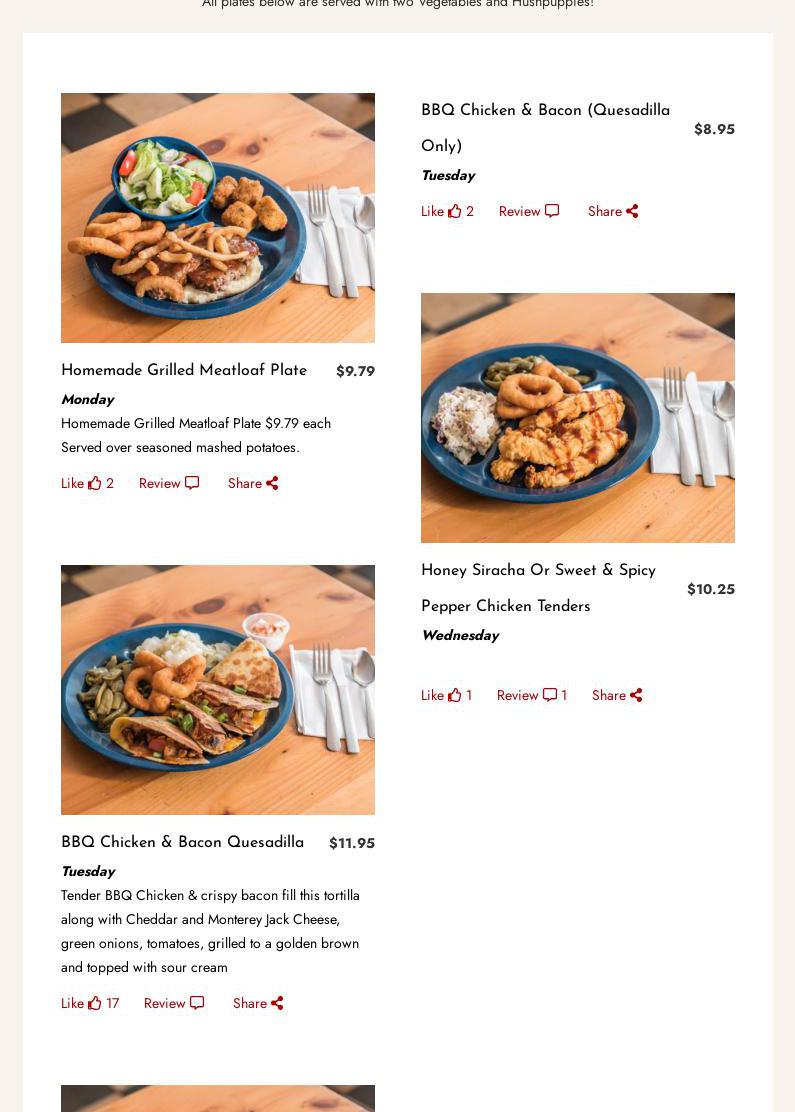View the Honey Siracha Chicken Tenders photo
The height and width of the screenshot is (1112, 795).
[578, 418]
